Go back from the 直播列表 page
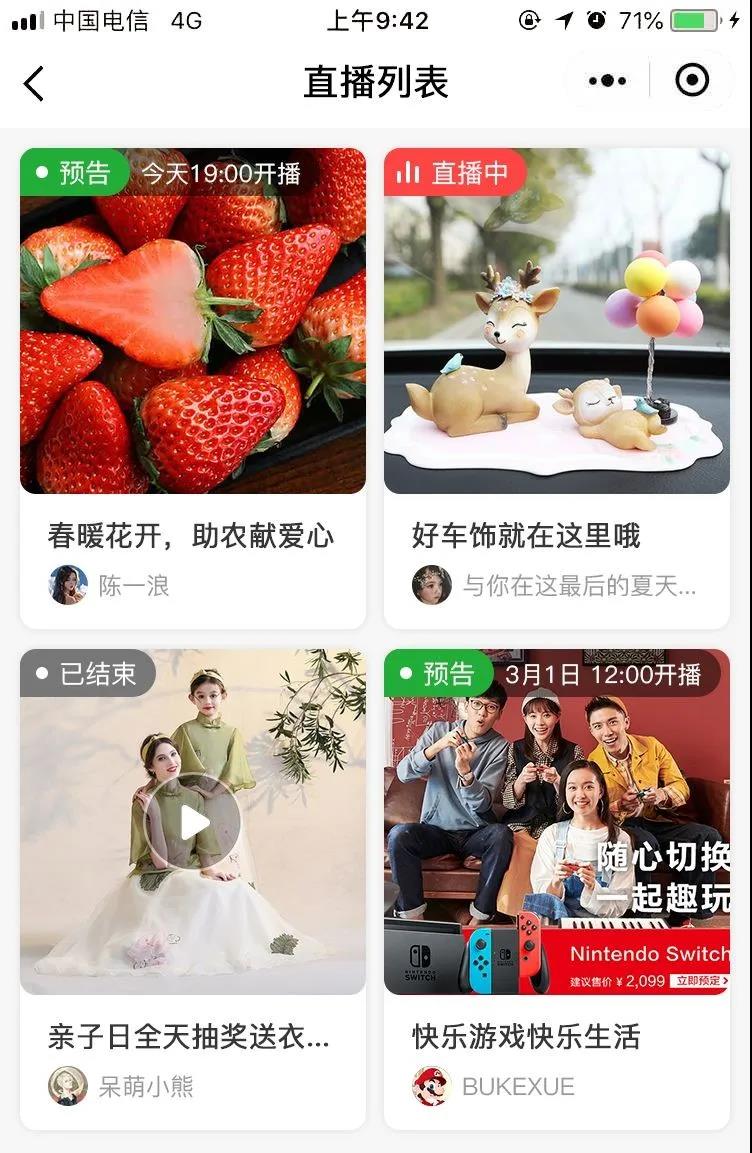752x1153 pixels. coord(34,83)
